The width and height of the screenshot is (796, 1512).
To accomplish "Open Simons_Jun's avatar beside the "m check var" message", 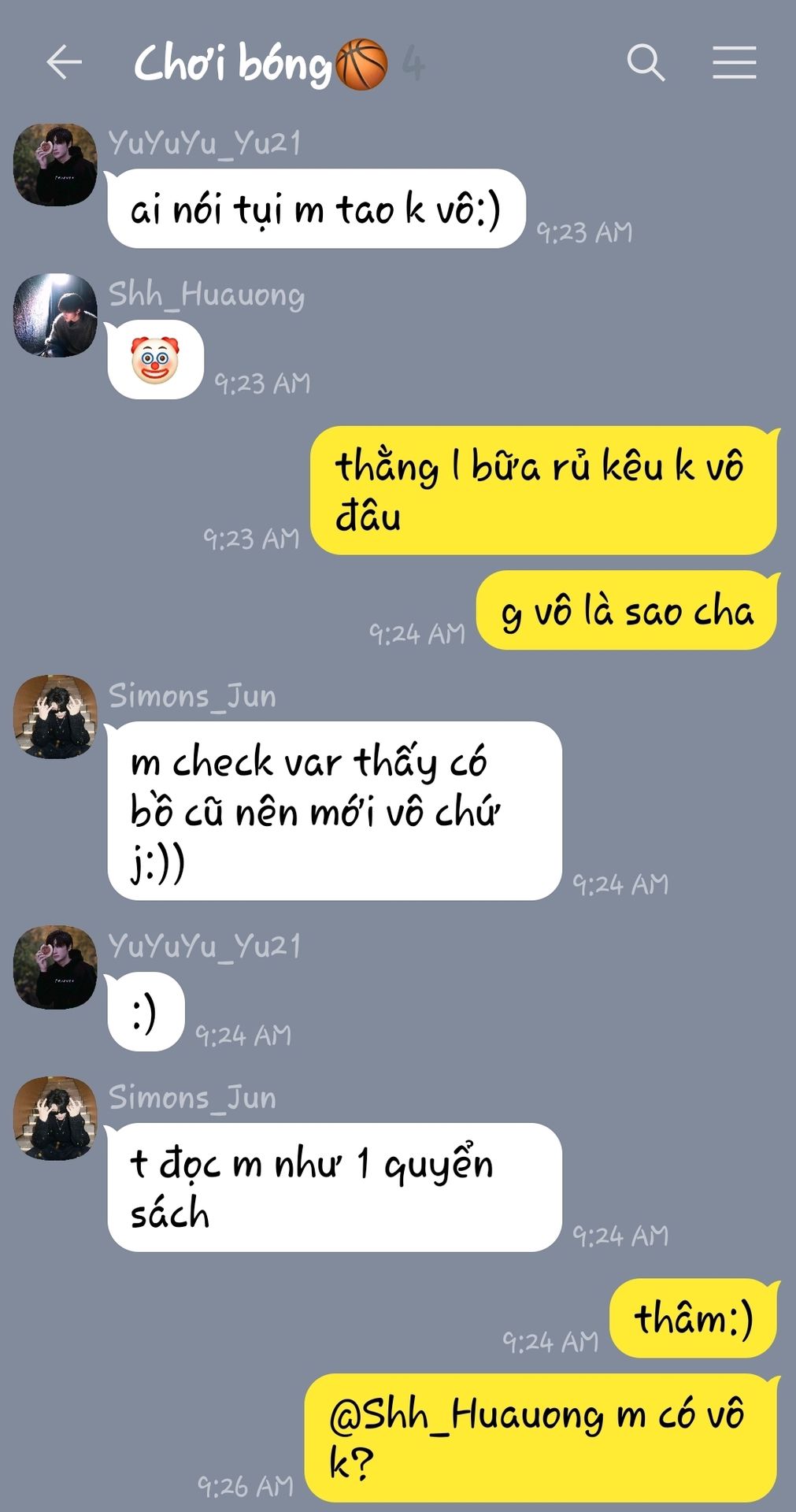I will pyautogui.click(x=55, y=717).
